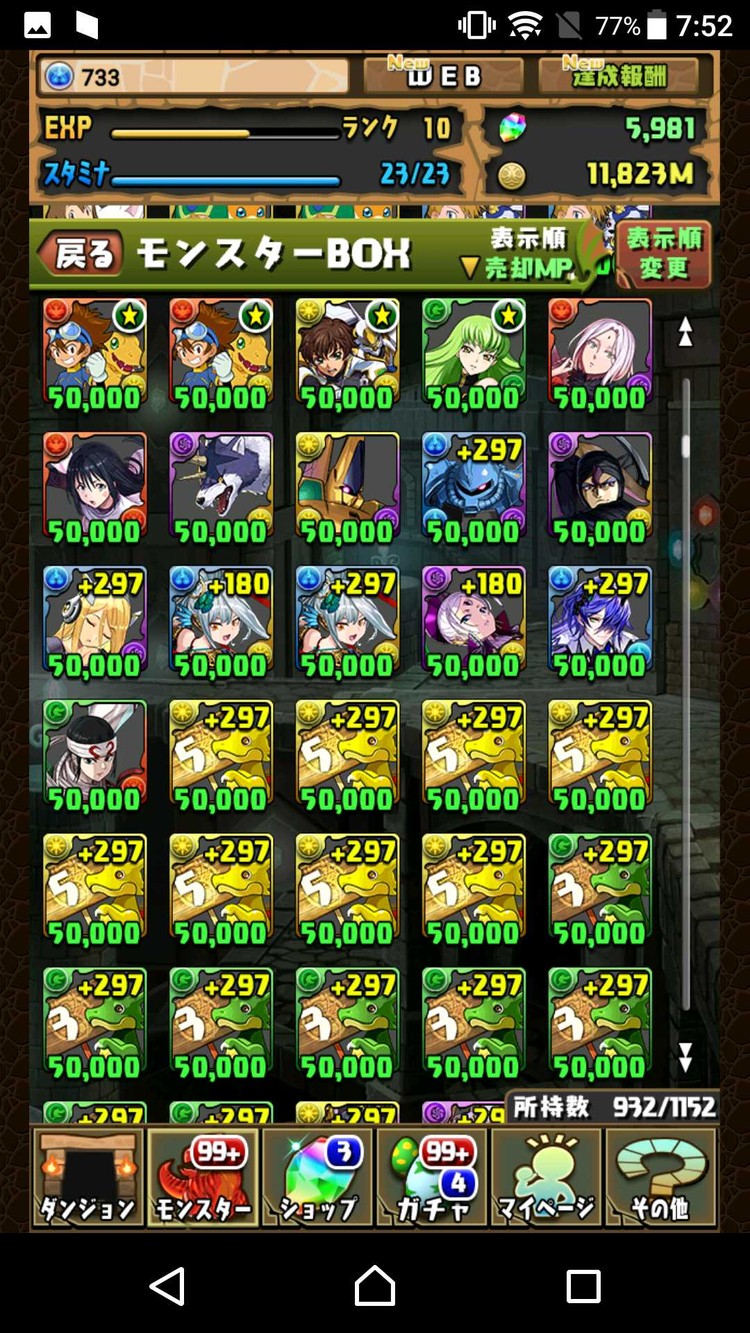750x1333 pixels.
Task: Select the gray wolf monster
Action: click(221, 489)
